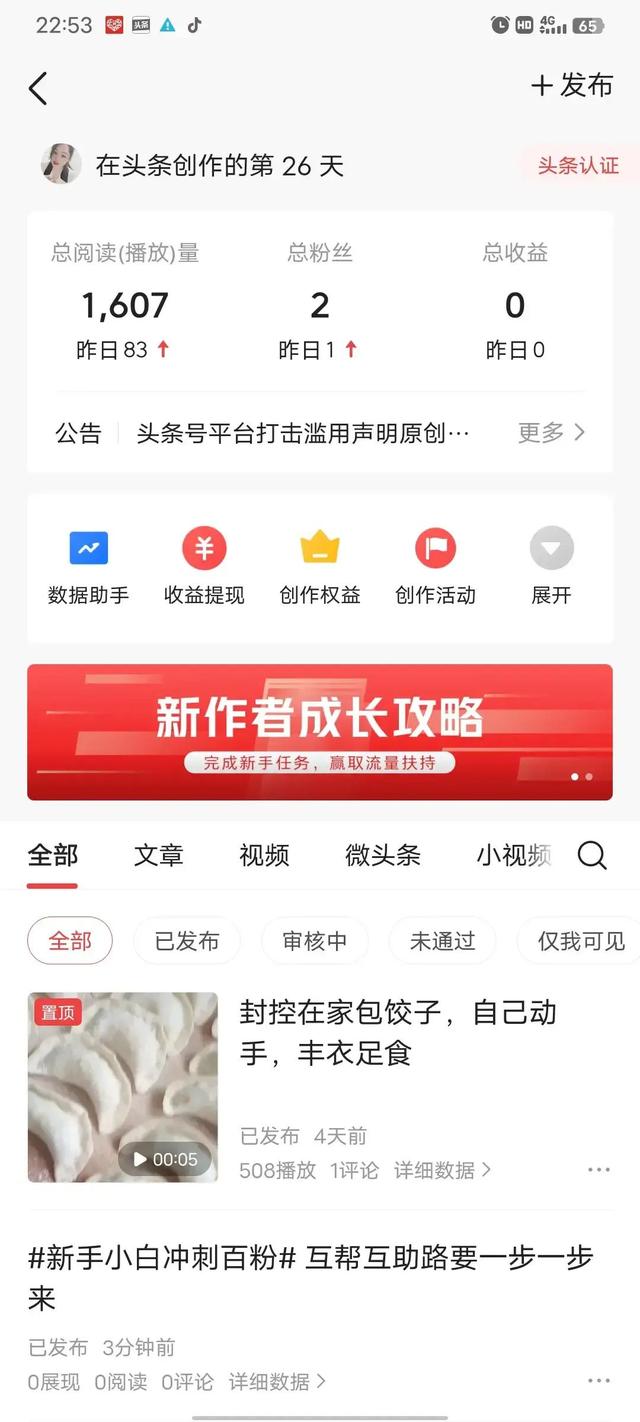Expand more tools with 展开
The image size is (640, 1422).
point(551,567)
